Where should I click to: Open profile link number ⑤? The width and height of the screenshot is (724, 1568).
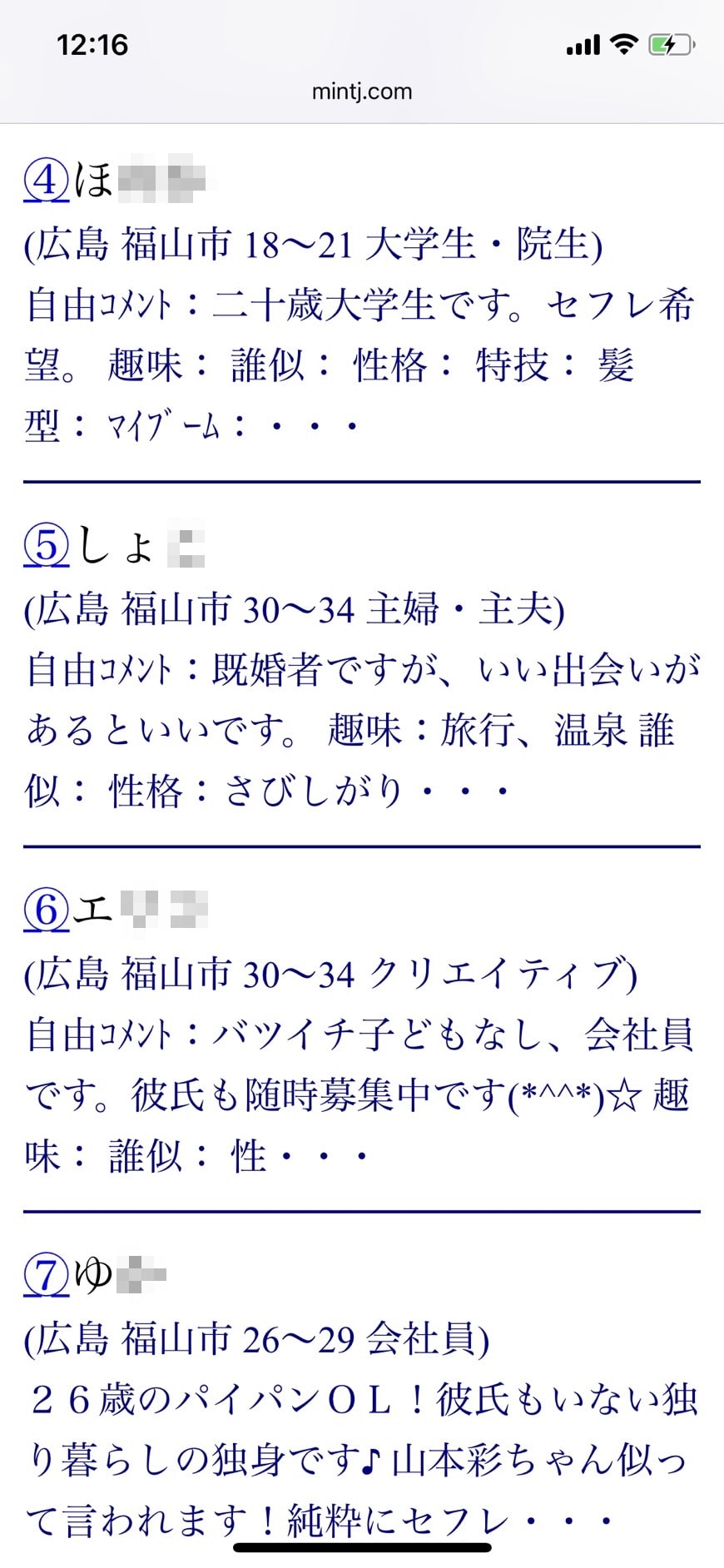(46, 546)
